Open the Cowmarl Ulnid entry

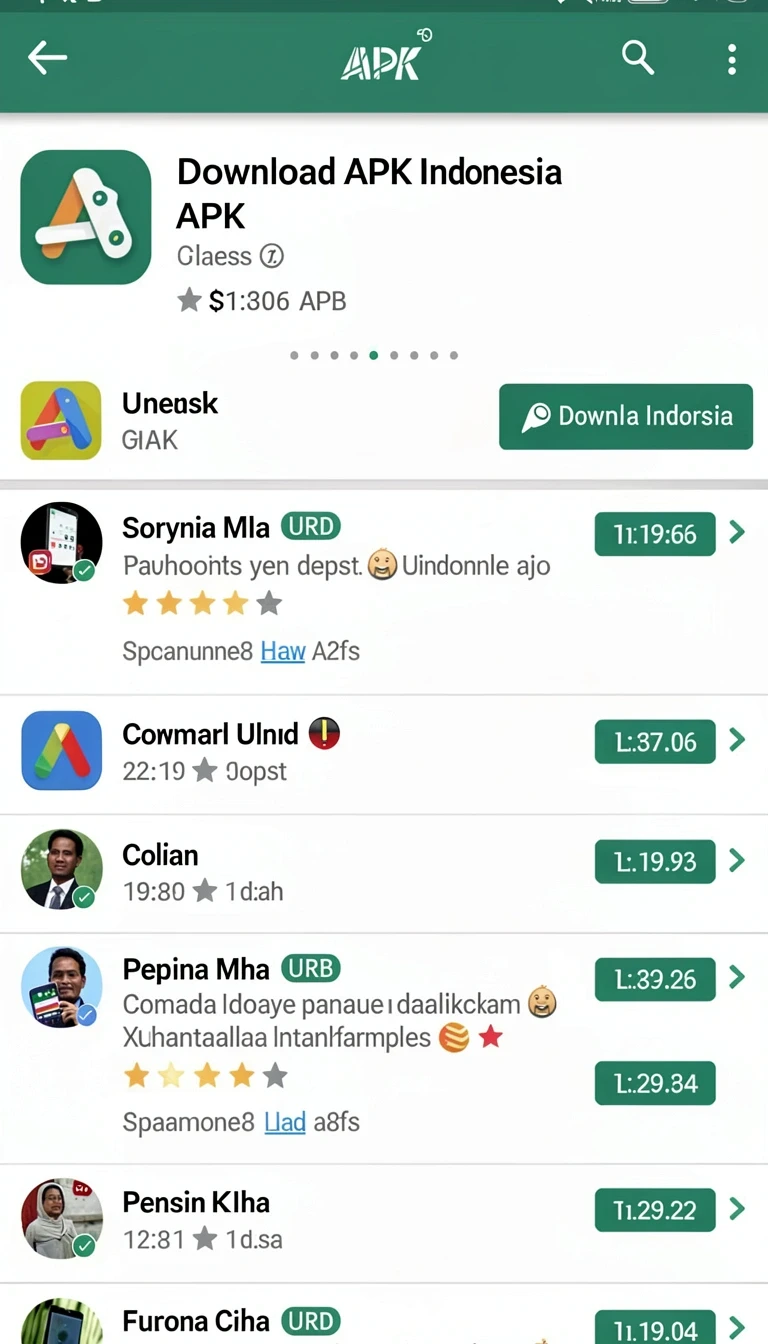(384, 754)
